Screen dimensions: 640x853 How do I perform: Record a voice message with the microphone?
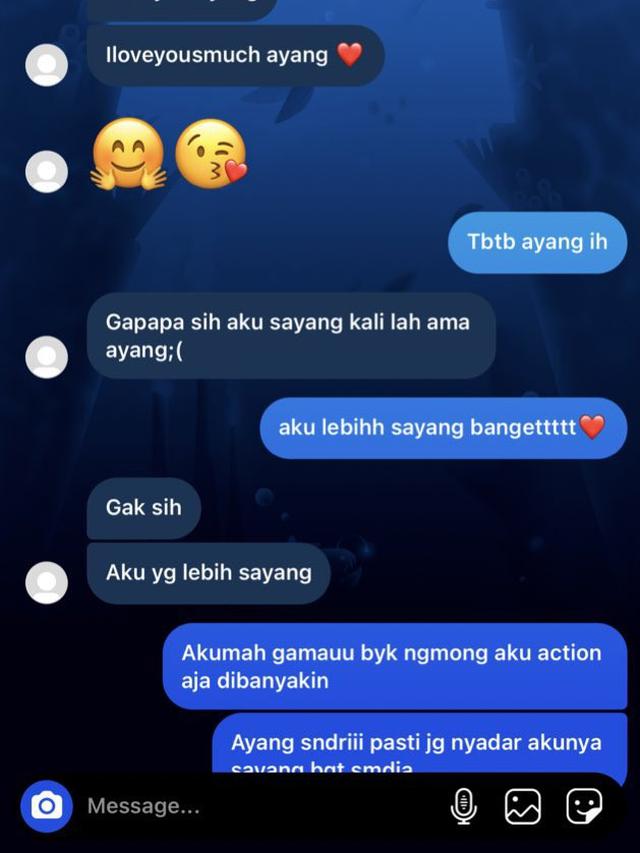[x=463, y=806]
